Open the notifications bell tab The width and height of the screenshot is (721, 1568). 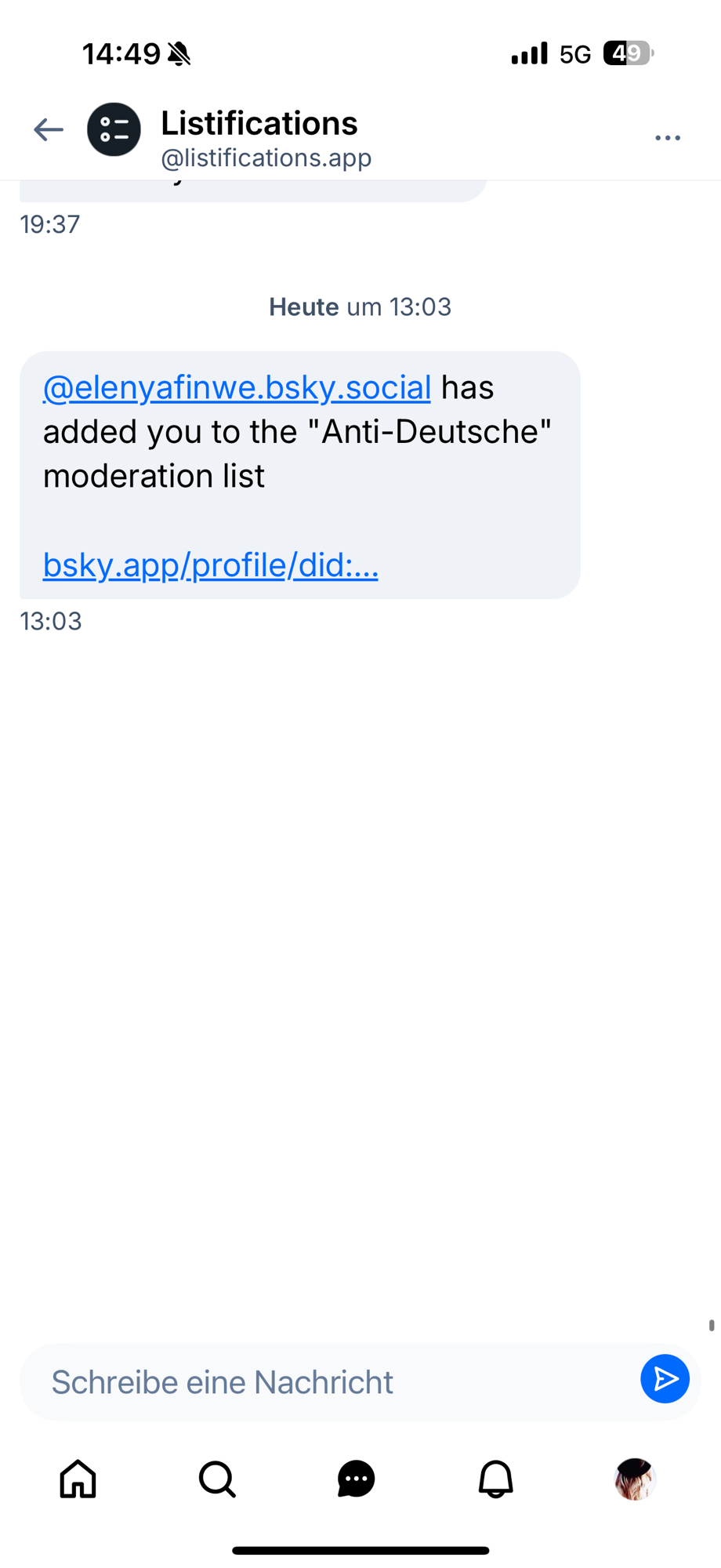coord(495,1479)
